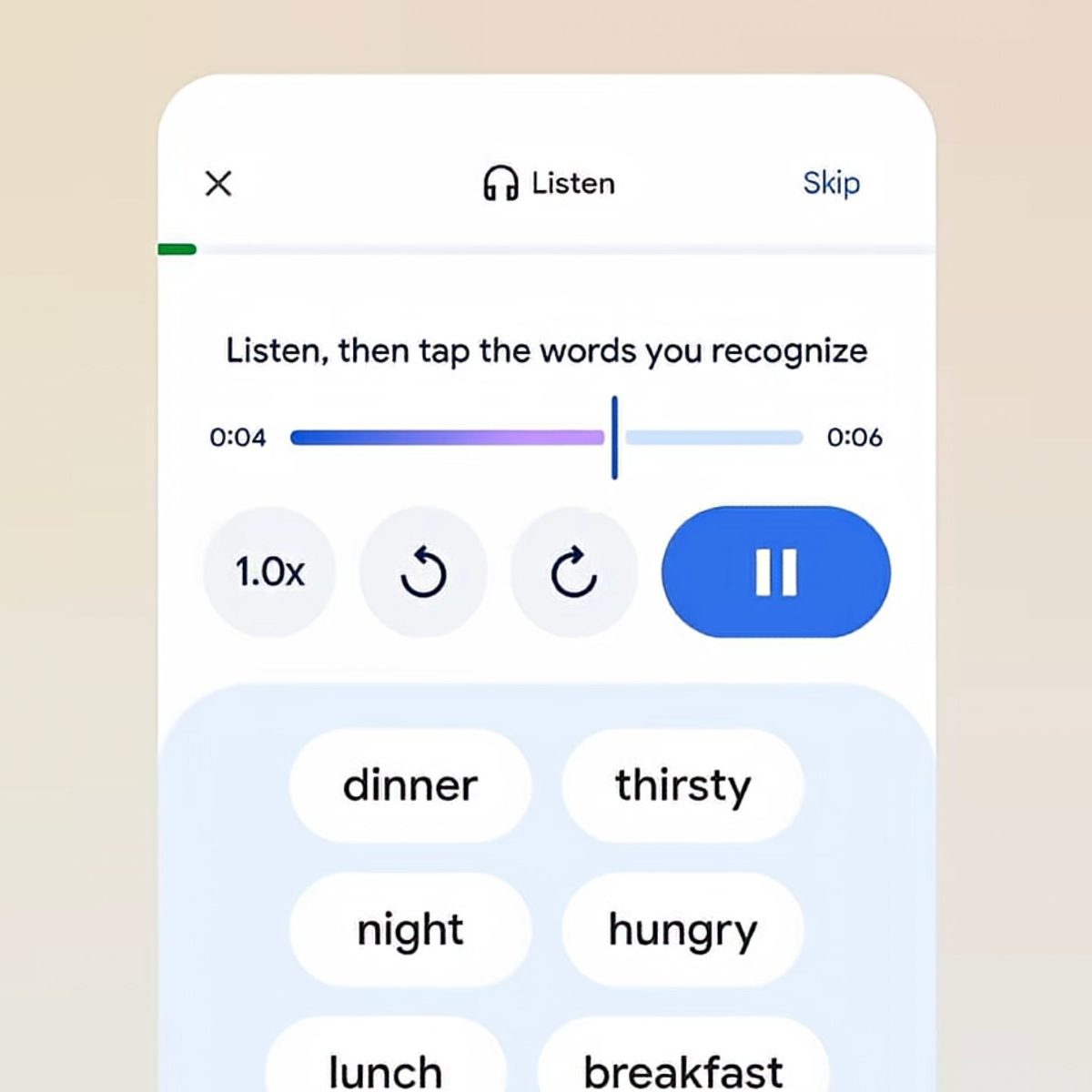This screenshot has width=1092, height=1092.
Task: Tap the audio progress bar to seek
Action: [546, 438]
